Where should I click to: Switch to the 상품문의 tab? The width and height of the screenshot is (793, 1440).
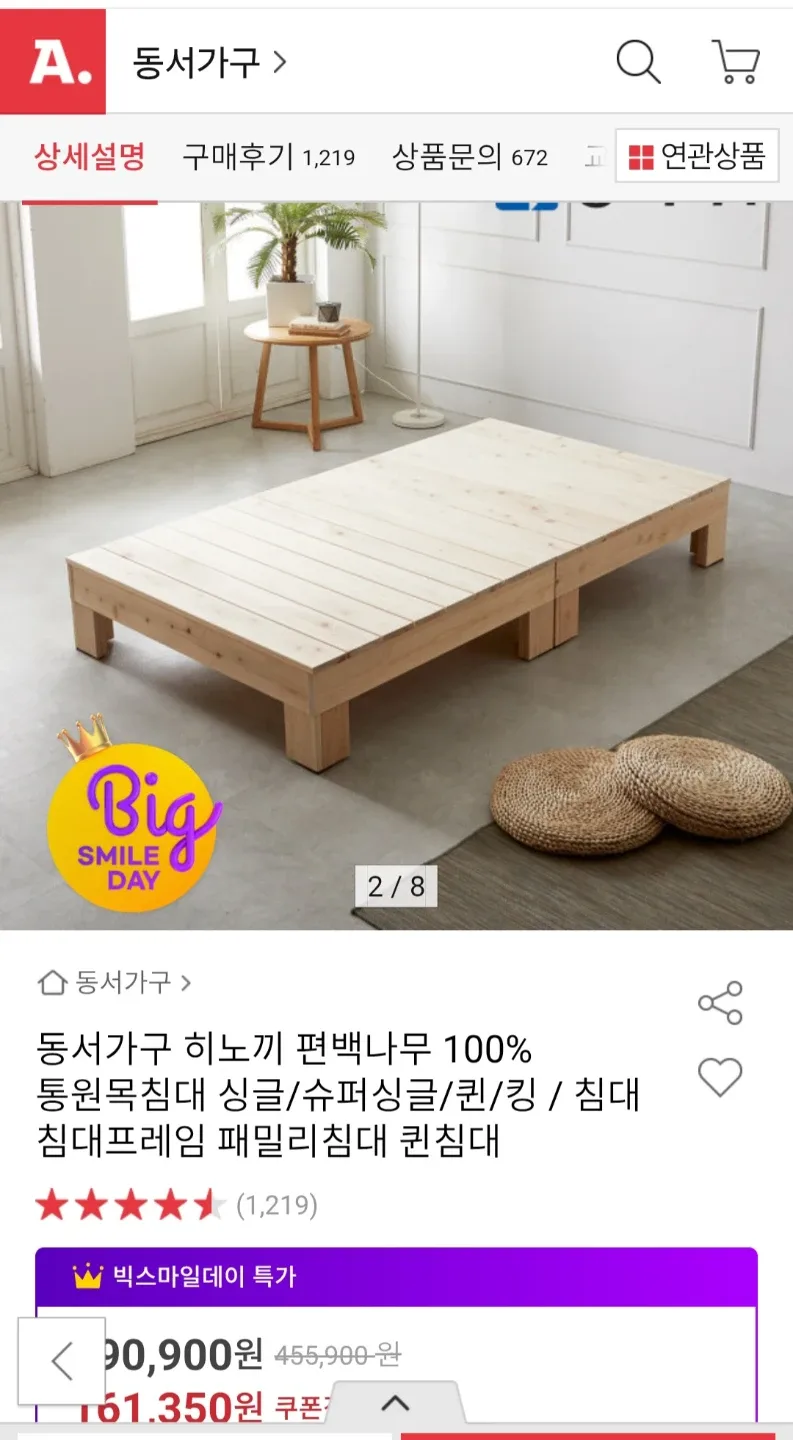pyautogui.click(x=469, y=157)
